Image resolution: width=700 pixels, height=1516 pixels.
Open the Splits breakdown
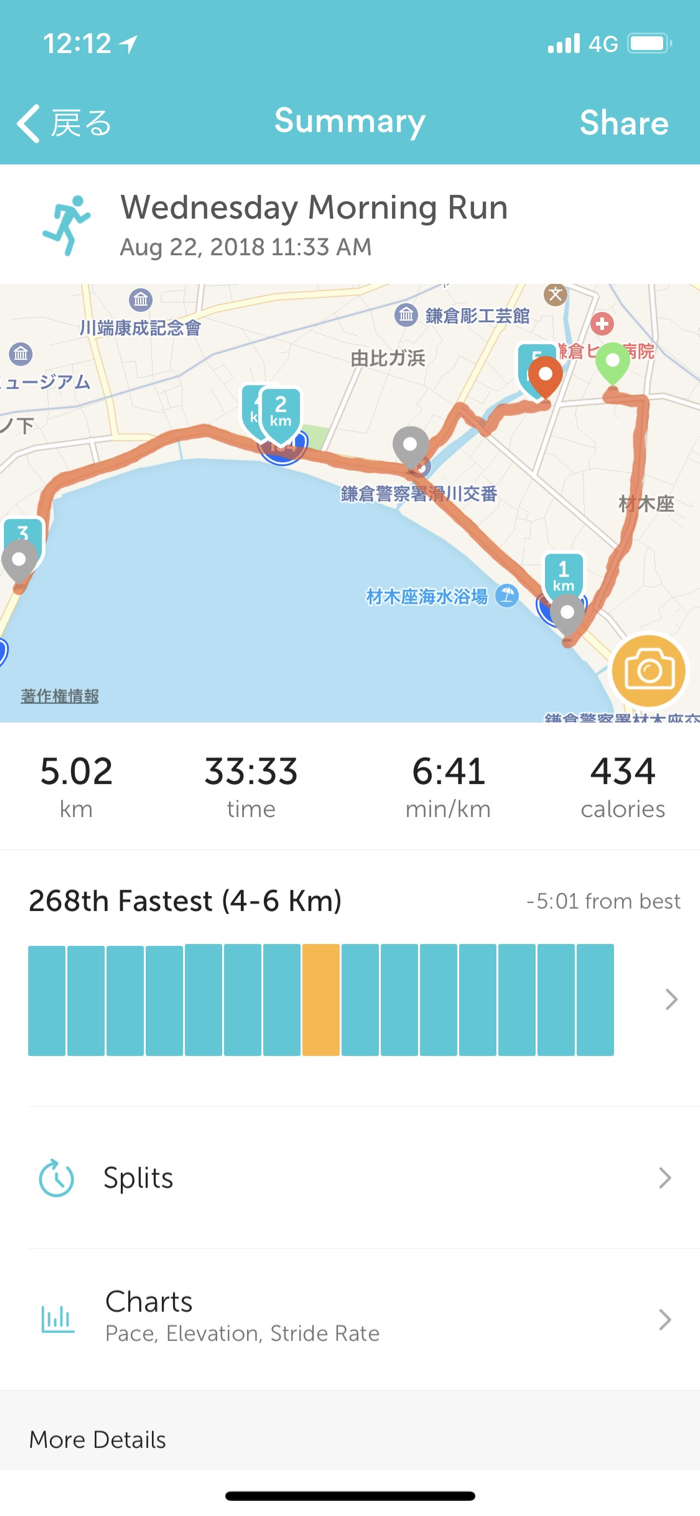(350, 1178)
